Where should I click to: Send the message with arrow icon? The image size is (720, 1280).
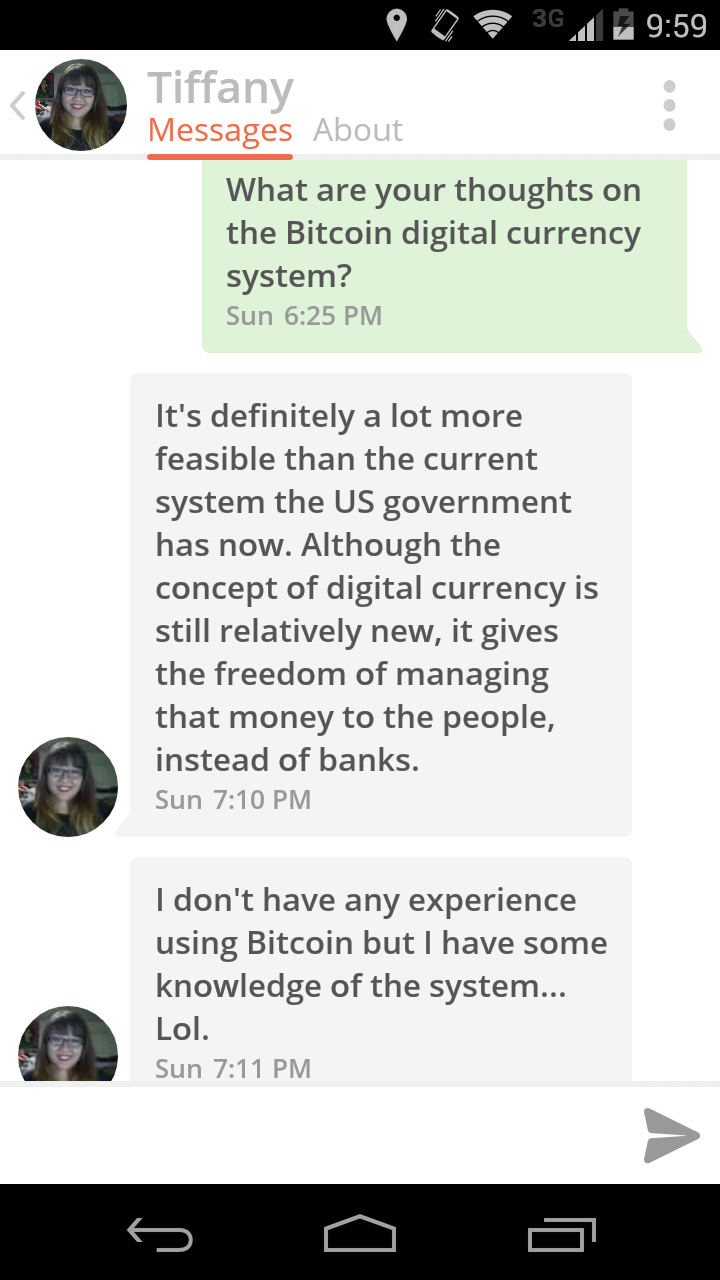pos(670,1135)
